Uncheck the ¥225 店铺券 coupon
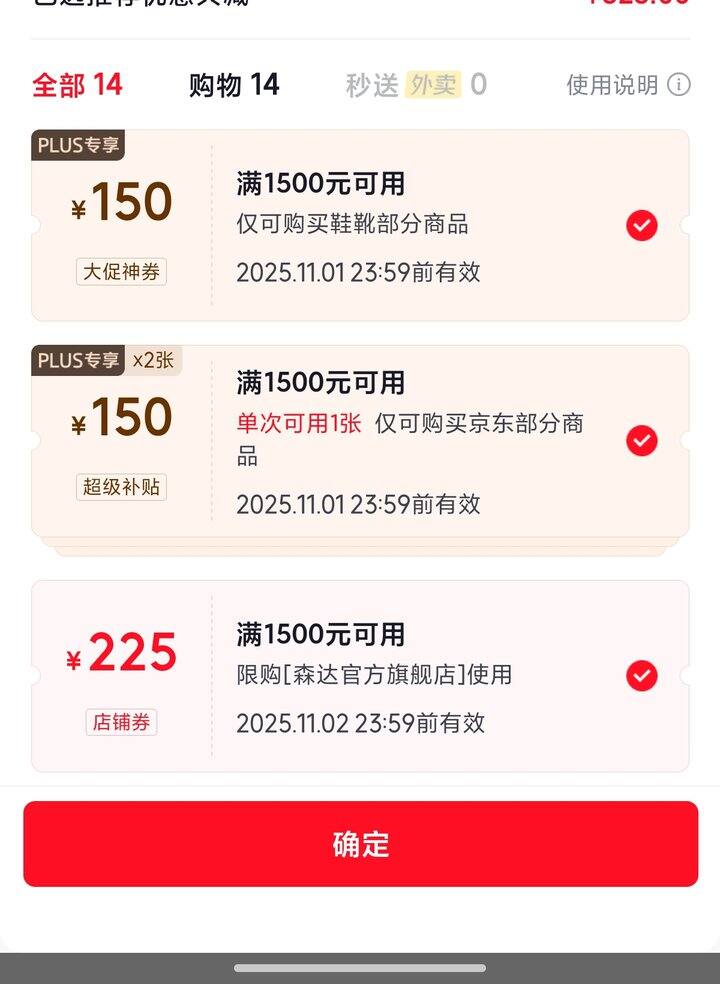The height and width of the screenshot is (984, 720). tap(642, 677)
